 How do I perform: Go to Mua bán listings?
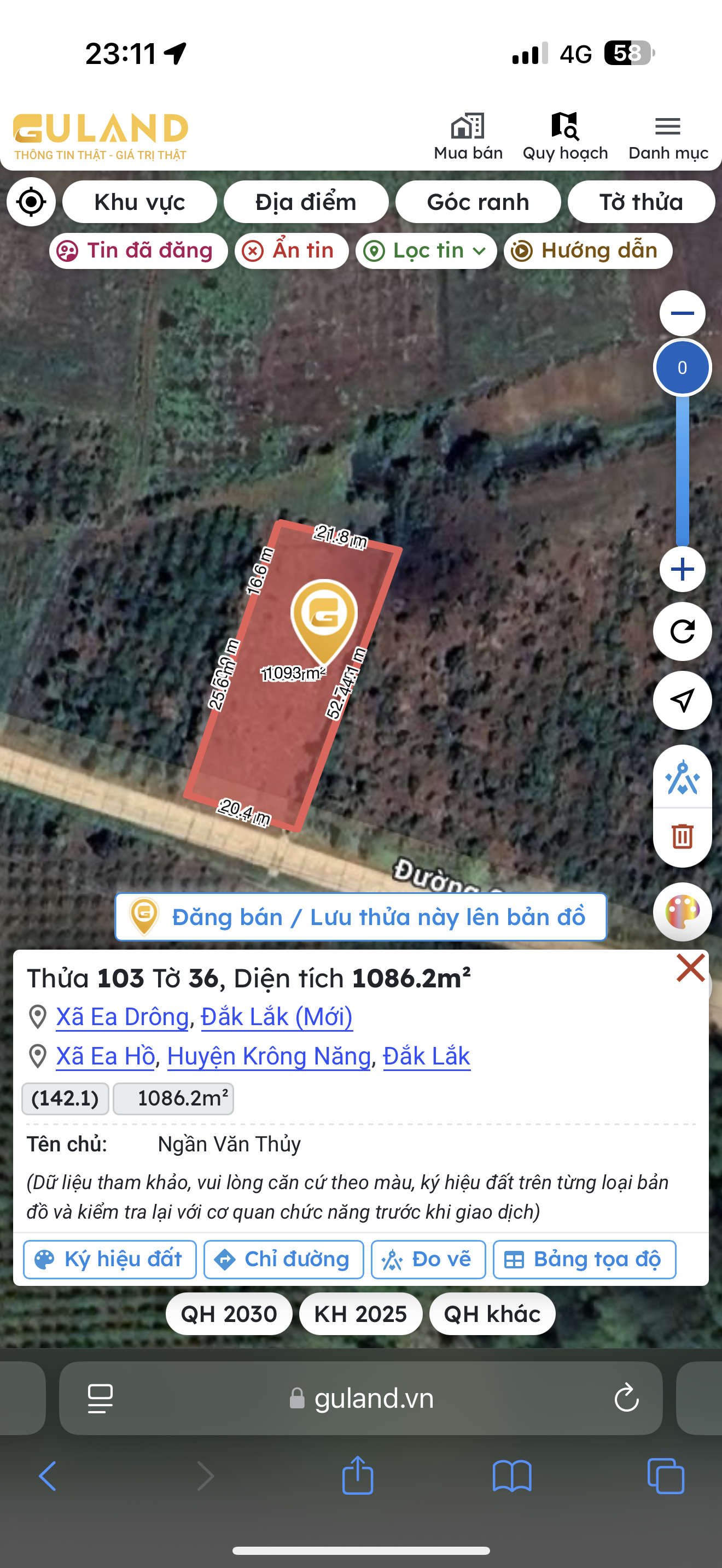click(468, 136)
